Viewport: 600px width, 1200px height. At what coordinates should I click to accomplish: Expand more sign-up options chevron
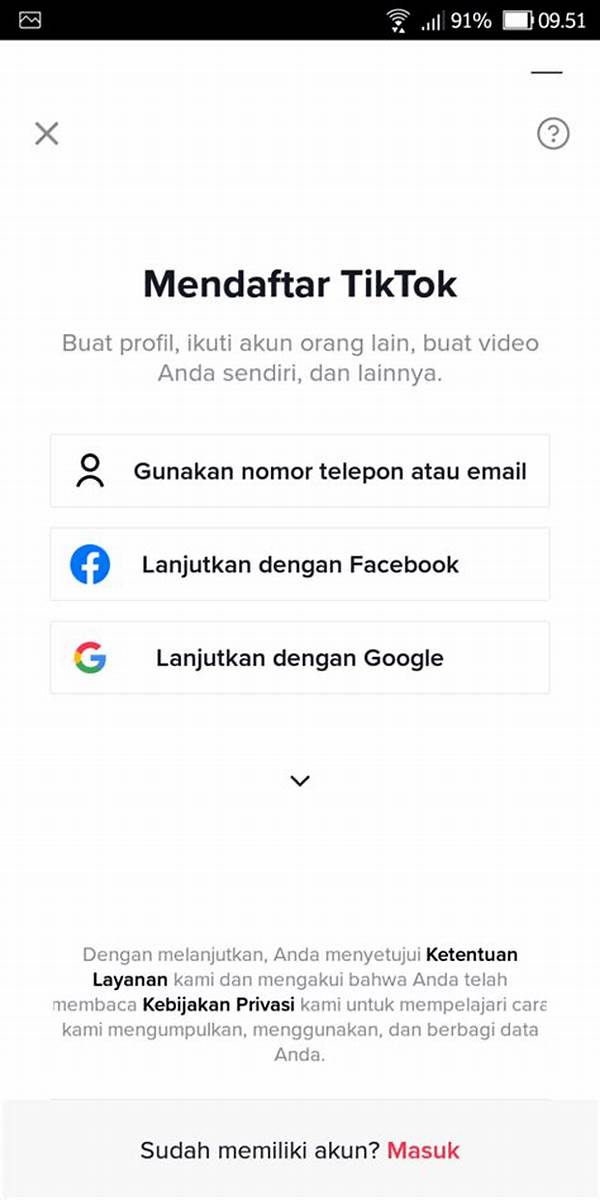(x=300, y=781)
